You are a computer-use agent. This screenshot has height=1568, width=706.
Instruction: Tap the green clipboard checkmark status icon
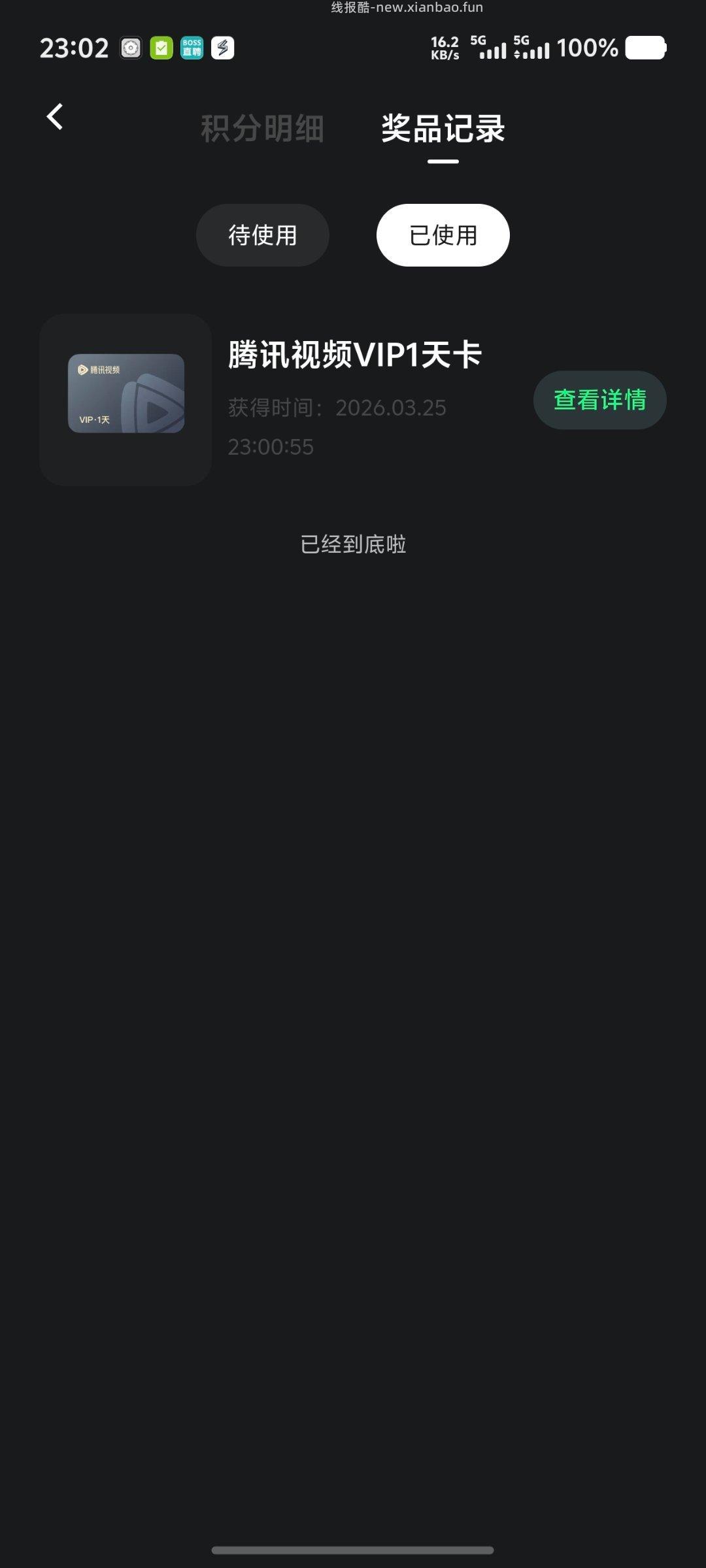(x=161, y=48)
